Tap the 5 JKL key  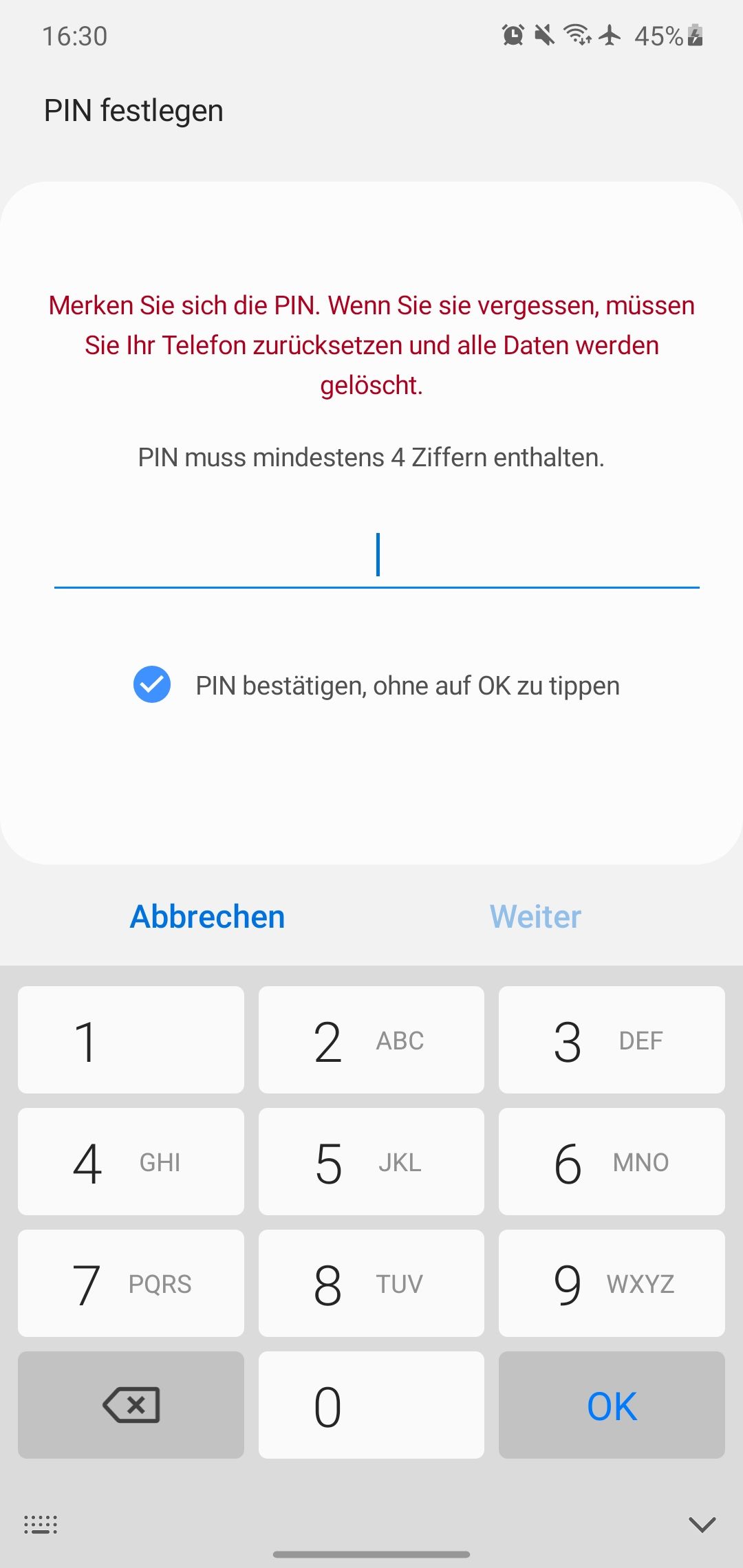pyautogui.click(x=371, y=1162)
